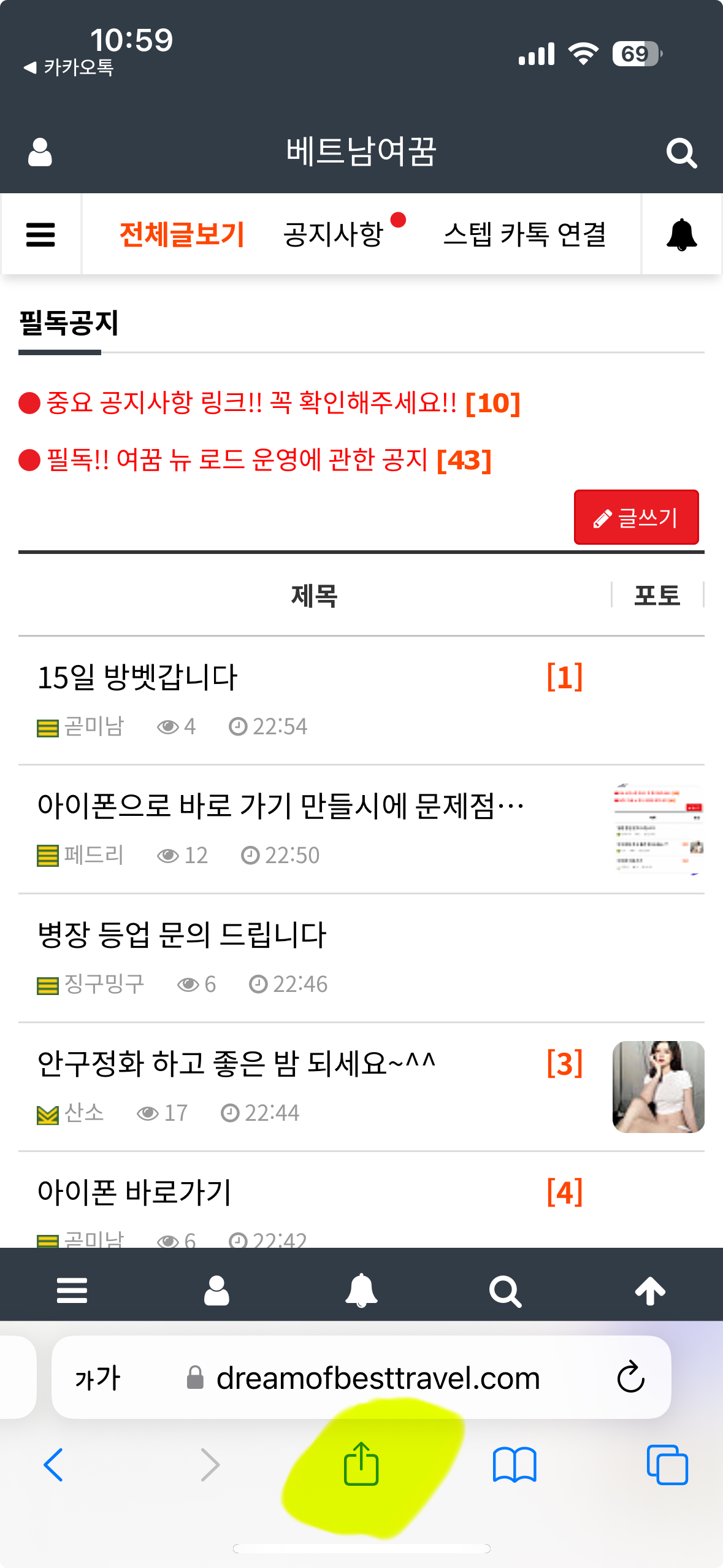The width and height of the screenshot is (723, 1568).
Task: Open the black notification bell by tabs
Action: (x=681, y=234)
